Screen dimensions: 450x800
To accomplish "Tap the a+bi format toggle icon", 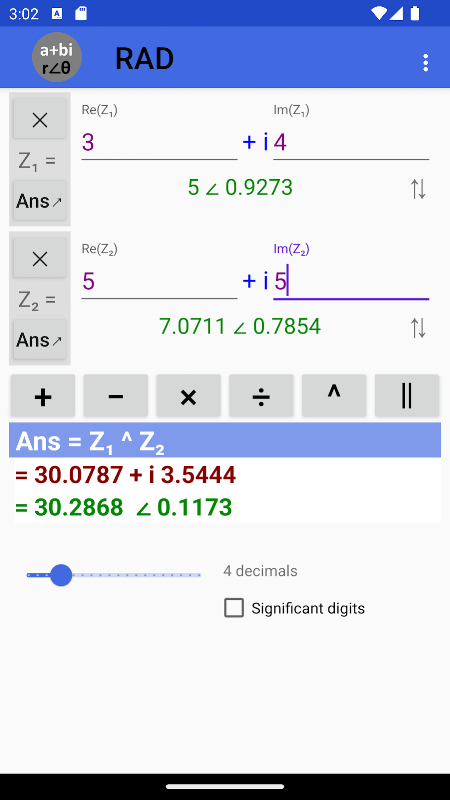I will [x=57, y=57].
